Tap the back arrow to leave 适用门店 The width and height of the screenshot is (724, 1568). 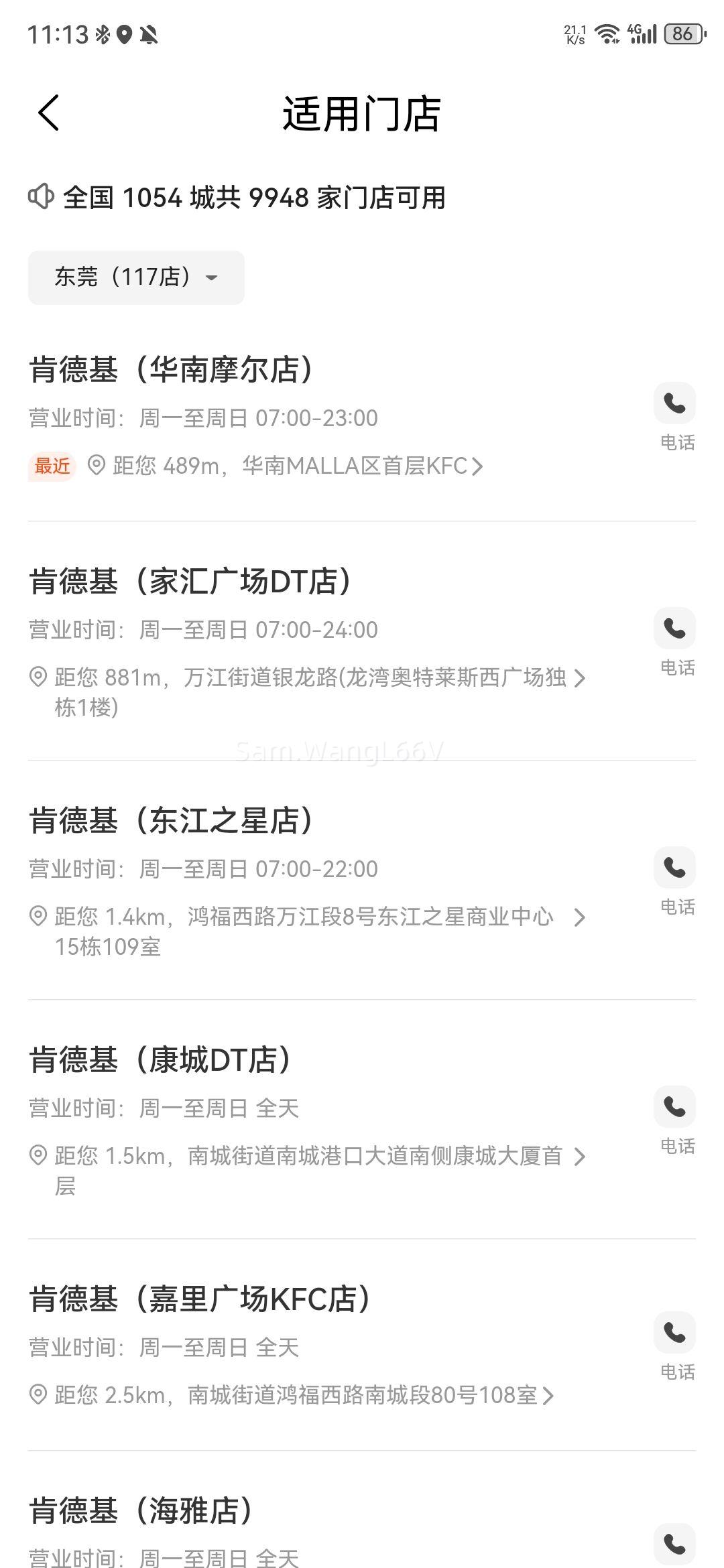[x=48, y=112]
